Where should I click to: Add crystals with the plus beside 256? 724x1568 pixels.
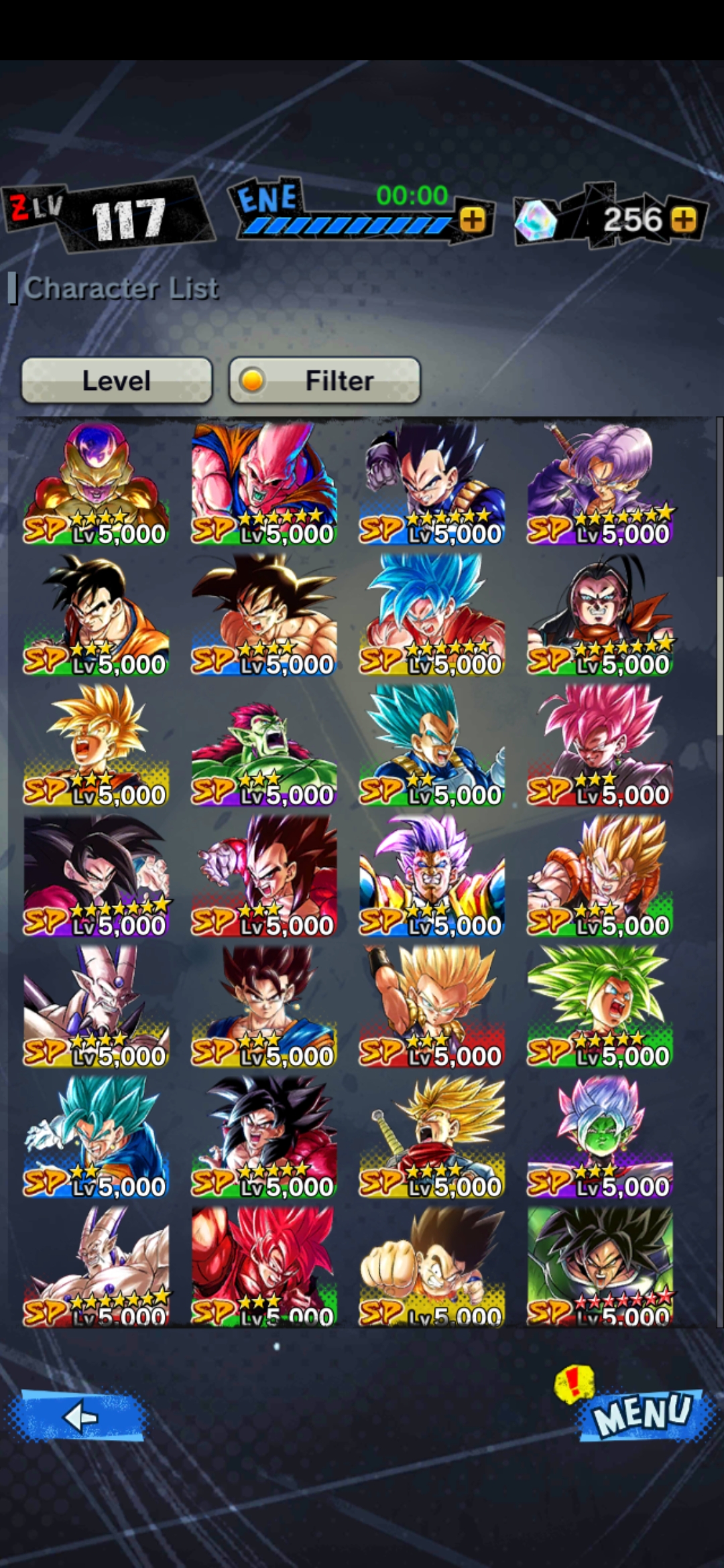683,219
